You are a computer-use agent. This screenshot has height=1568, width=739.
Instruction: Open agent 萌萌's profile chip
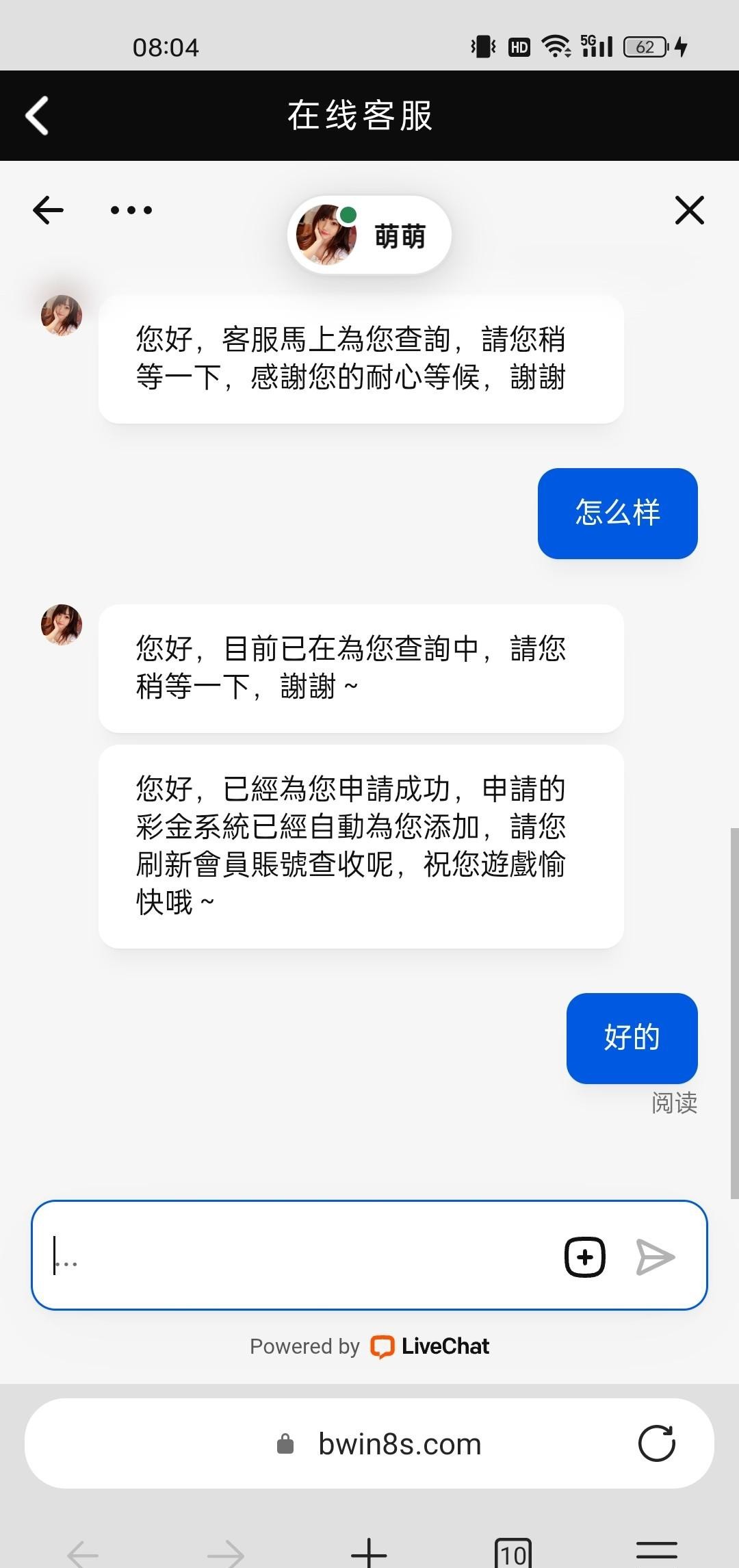pos(369,235)
